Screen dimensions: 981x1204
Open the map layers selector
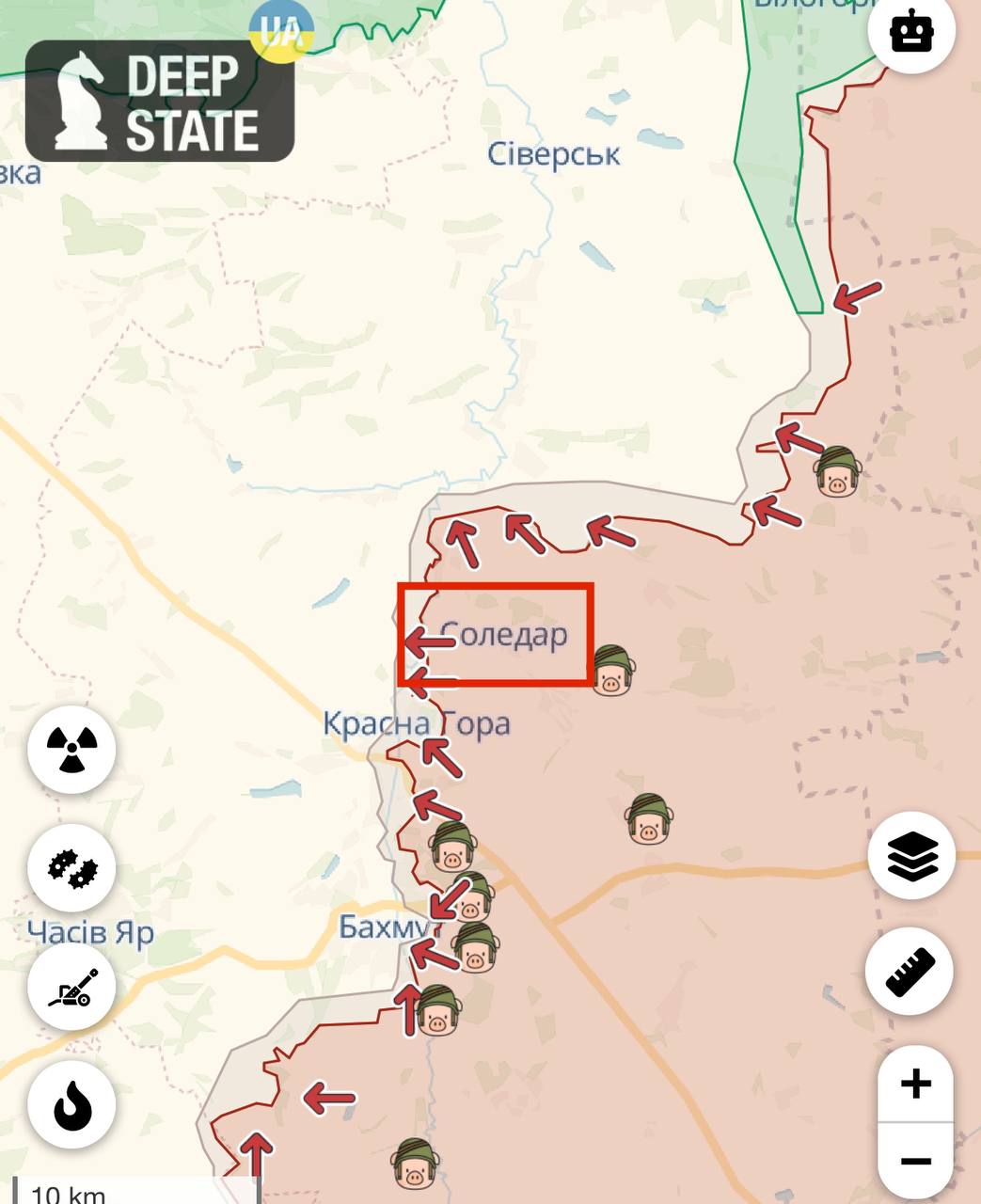click(x=911, y=856)
